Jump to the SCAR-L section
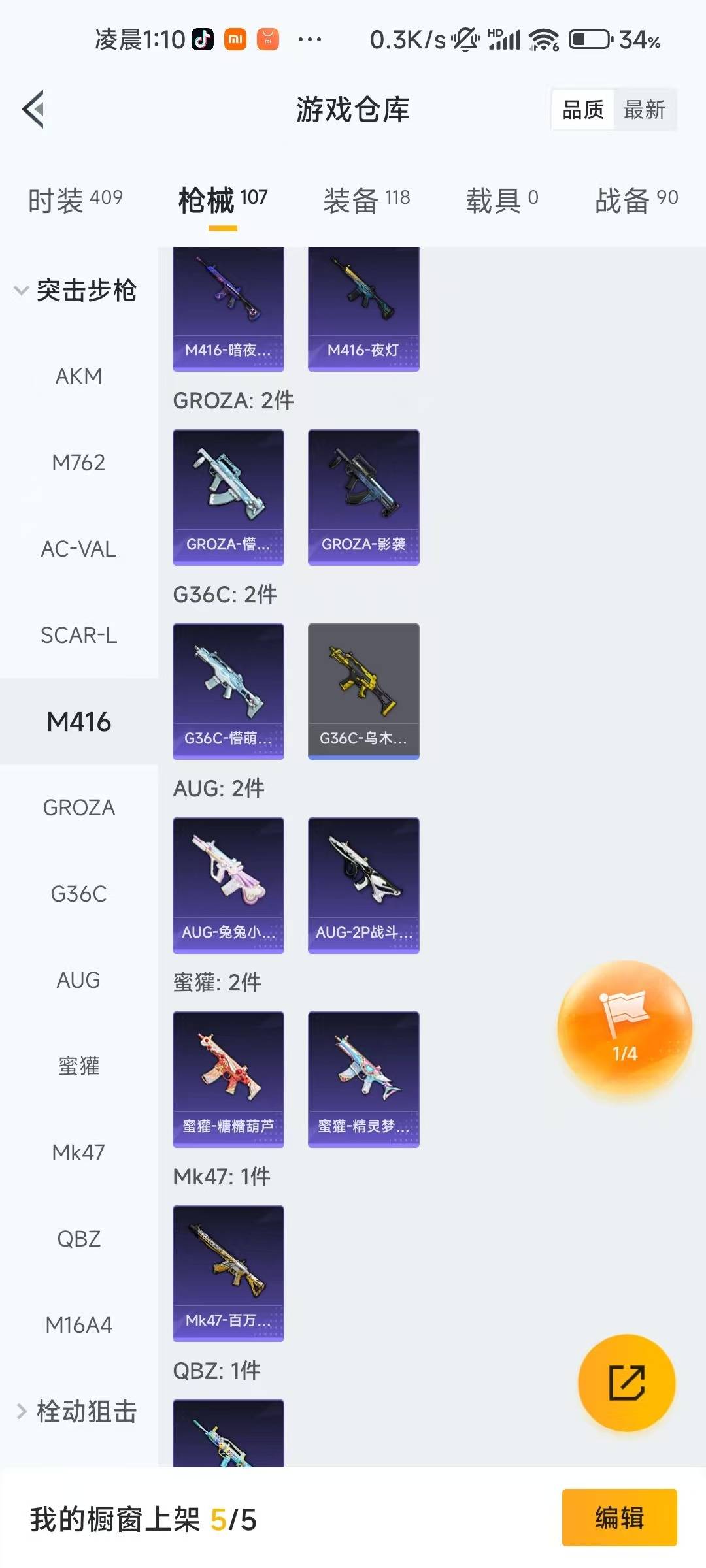This screenshot has width=706, height=1568. coord(78,635)
